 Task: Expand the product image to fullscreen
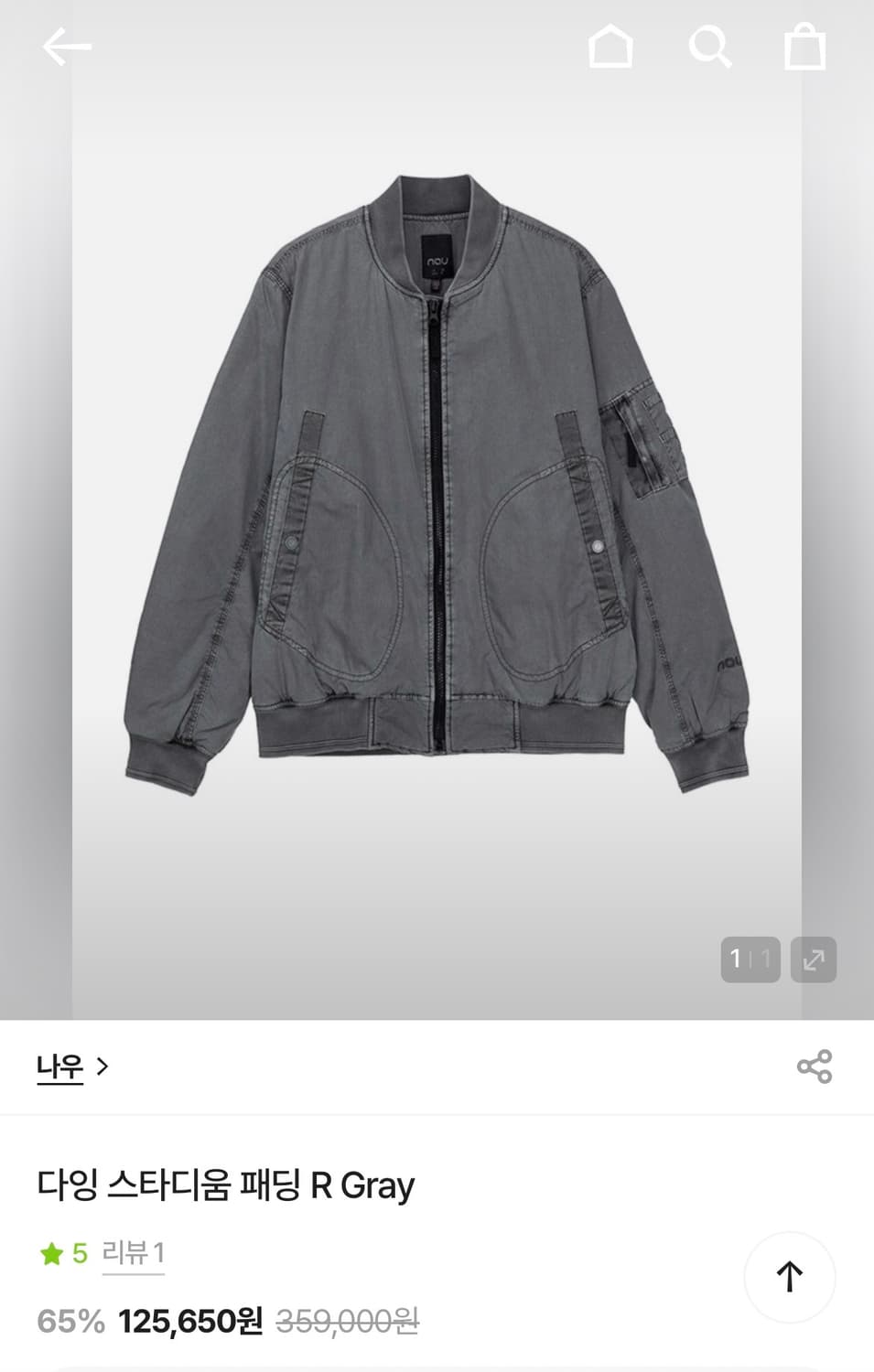pos(813,959)
